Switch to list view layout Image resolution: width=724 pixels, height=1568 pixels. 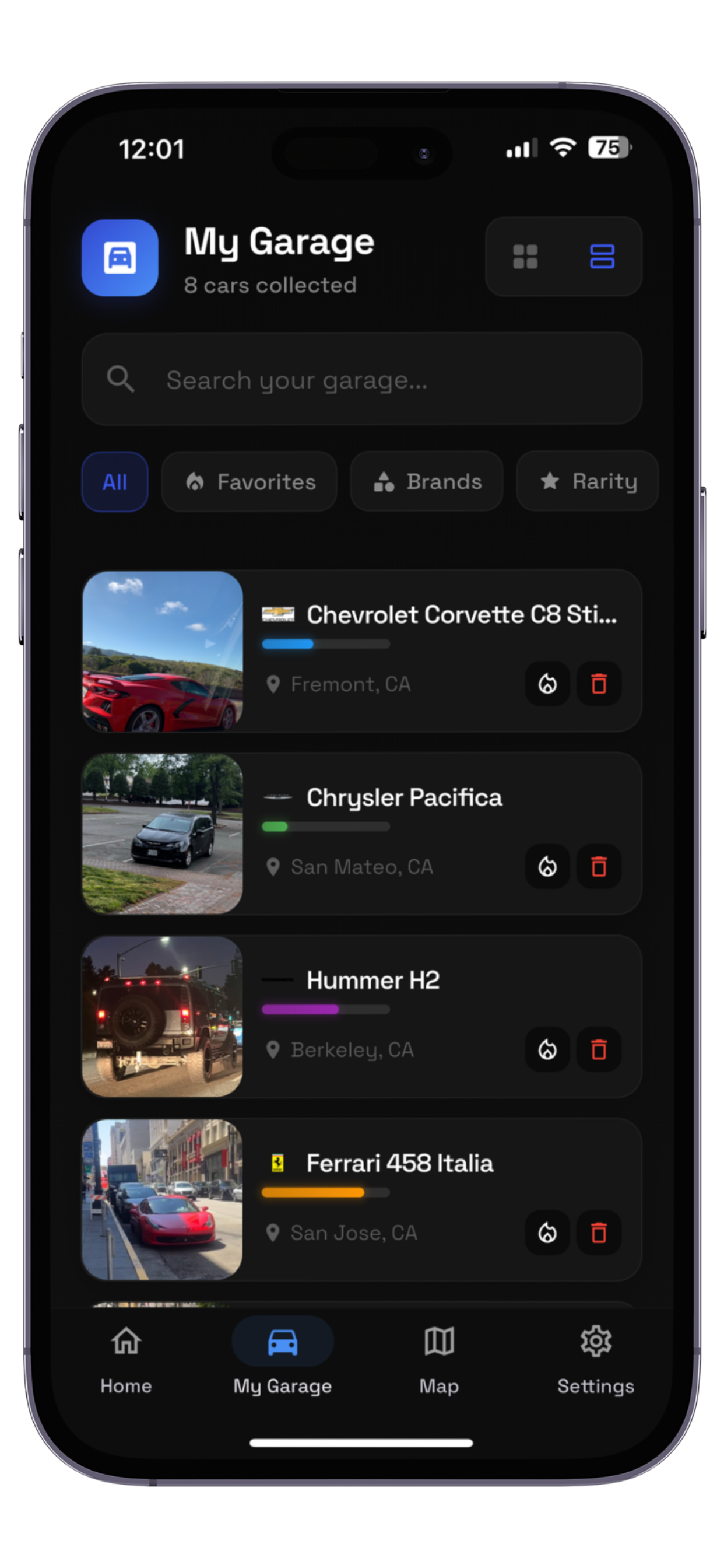602,256
